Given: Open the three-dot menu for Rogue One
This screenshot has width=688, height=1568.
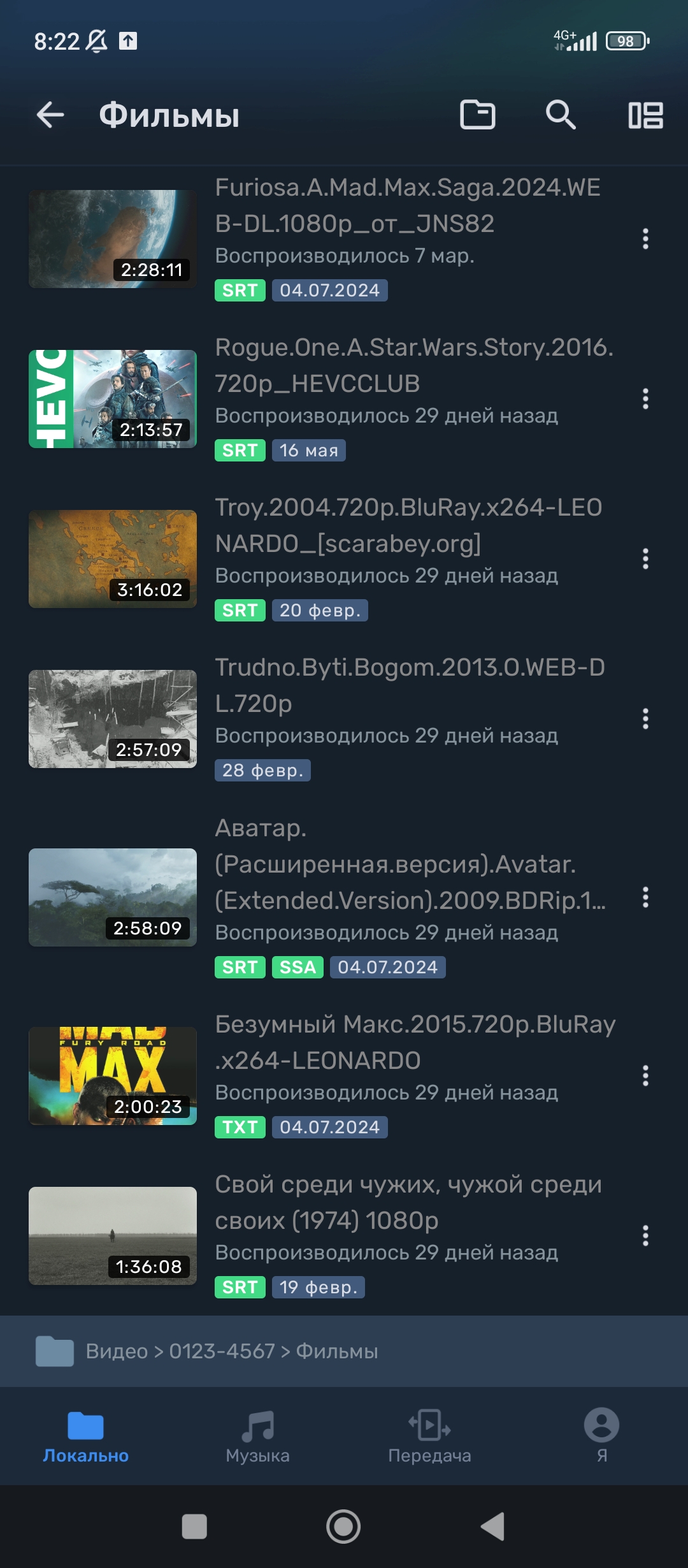Looking at the screenshot, I should (645, 399).
